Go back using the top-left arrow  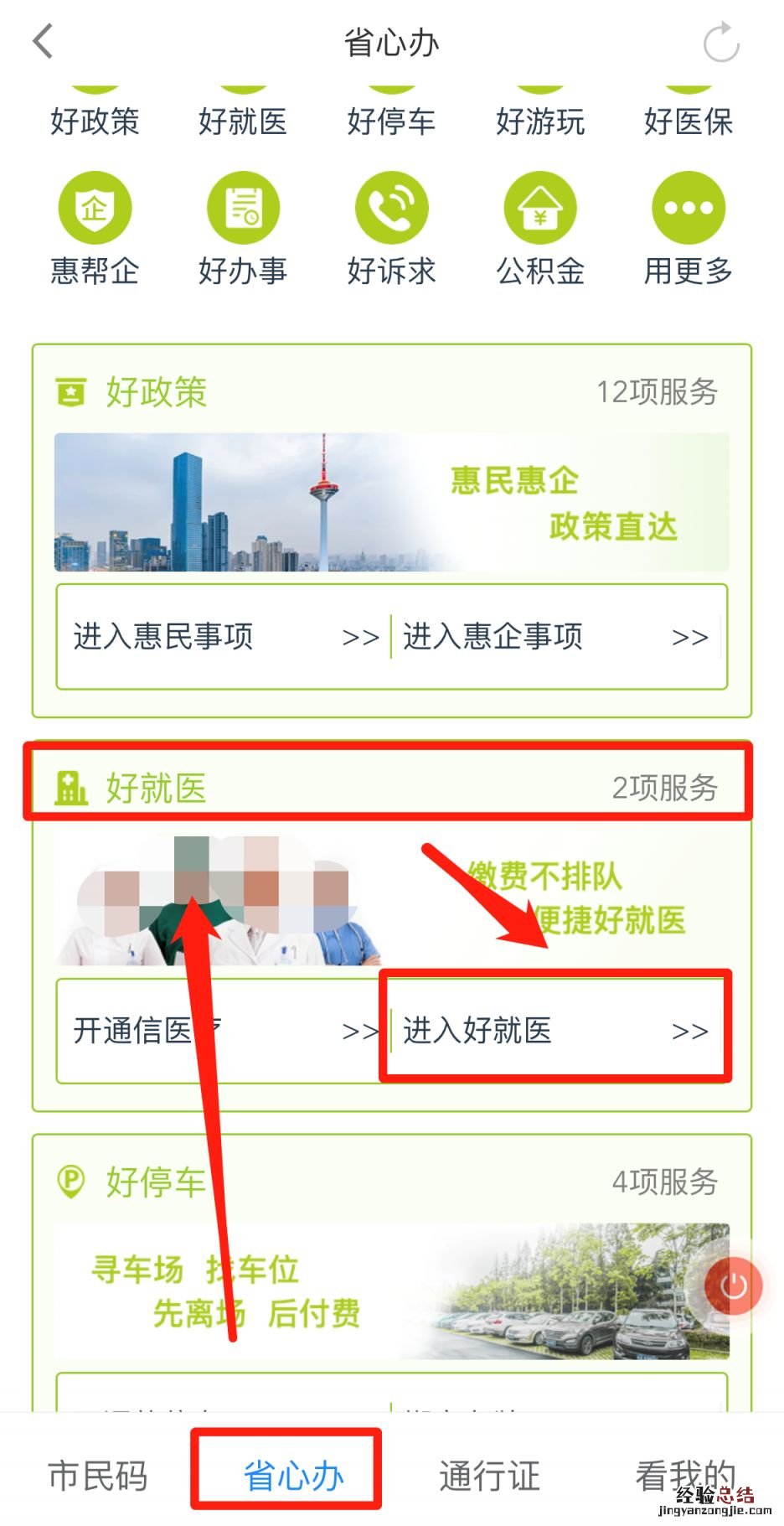click(44, 42)
